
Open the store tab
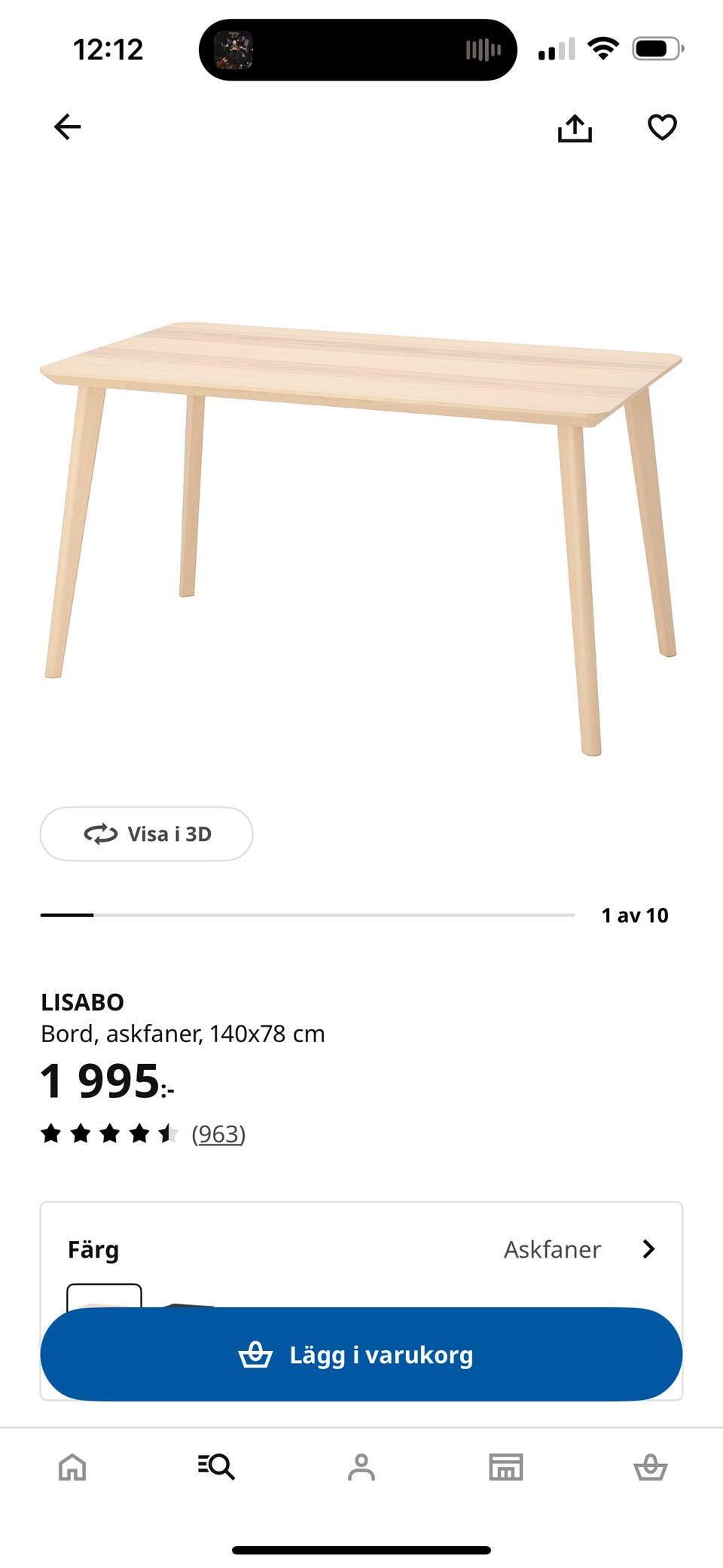(506, 1467)
